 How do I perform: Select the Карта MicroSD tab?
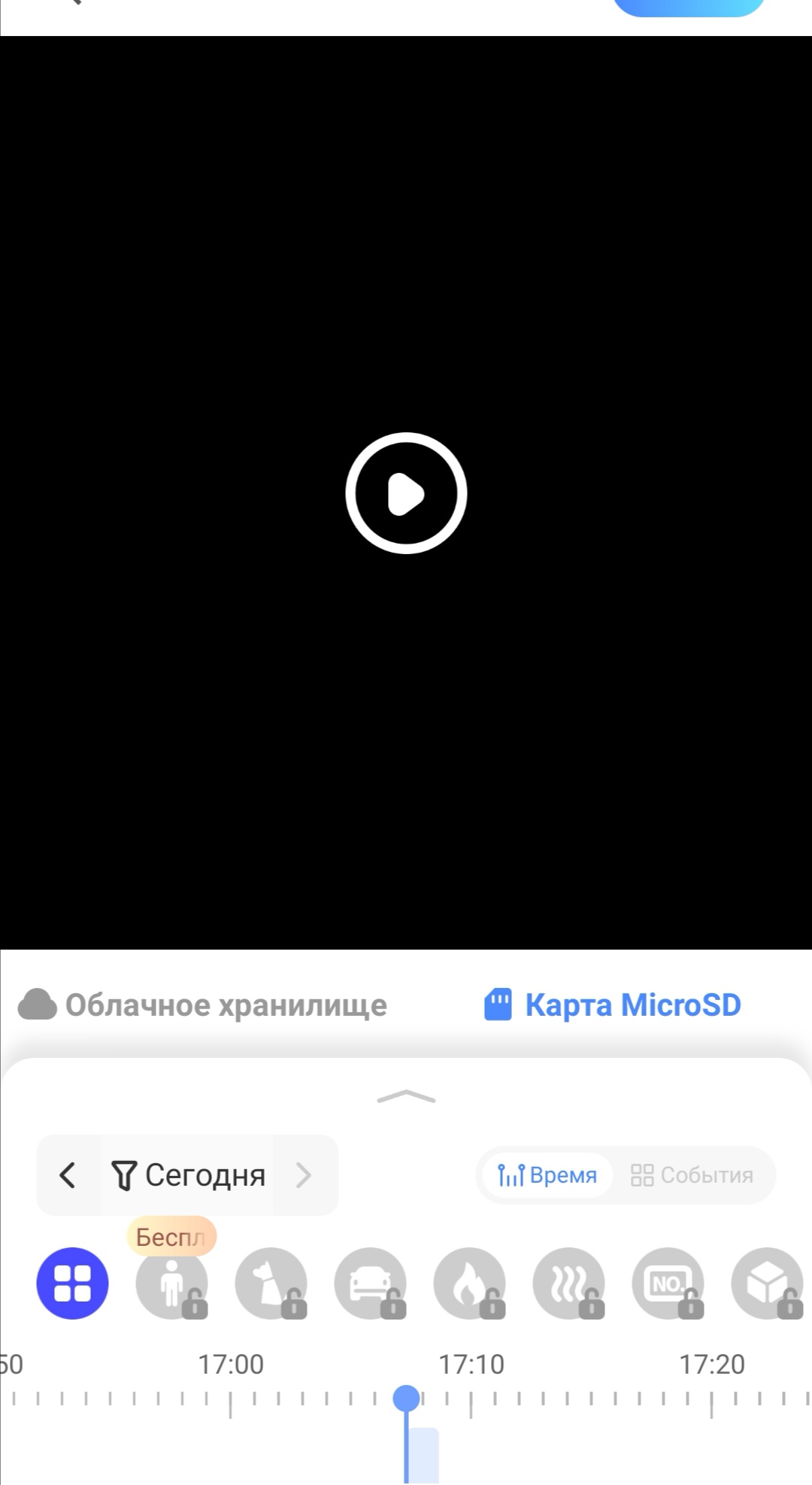coord(613,1005)
